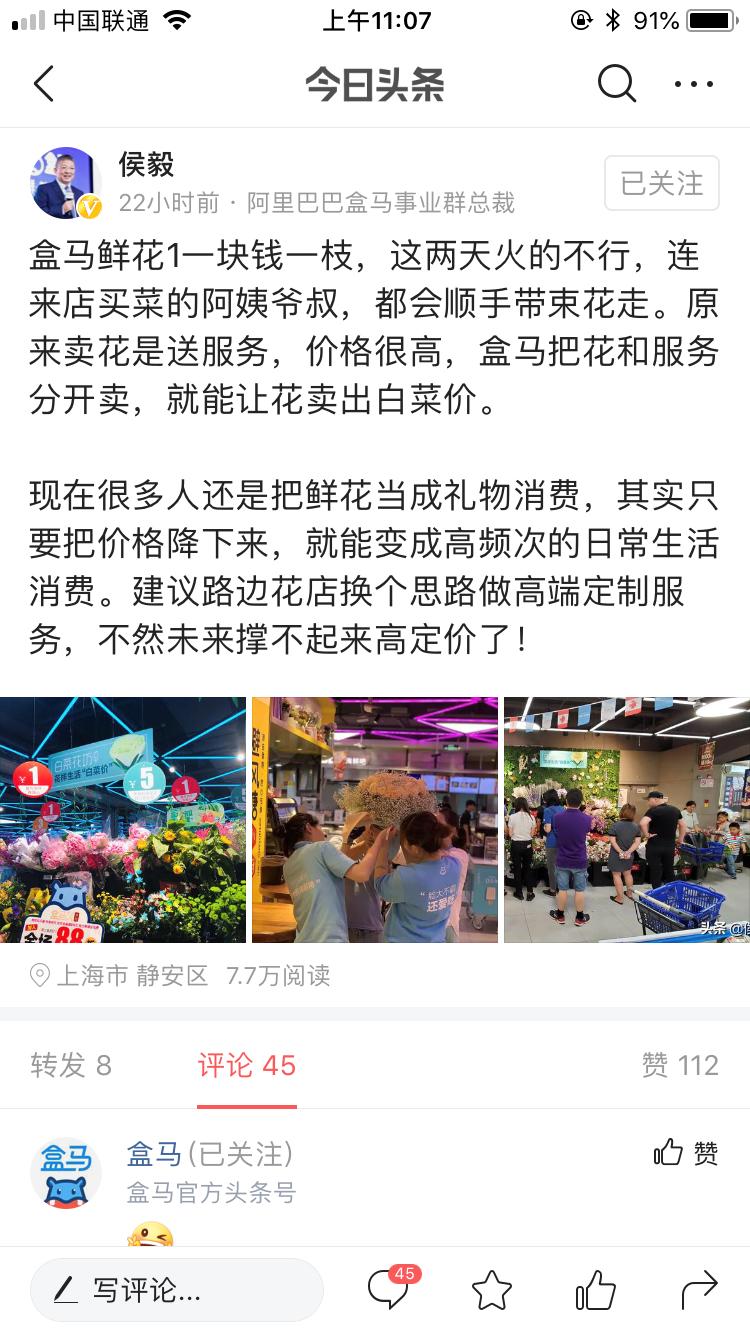
Task: Favorite this post with the star icon
Action: (x=492, y=1290)
